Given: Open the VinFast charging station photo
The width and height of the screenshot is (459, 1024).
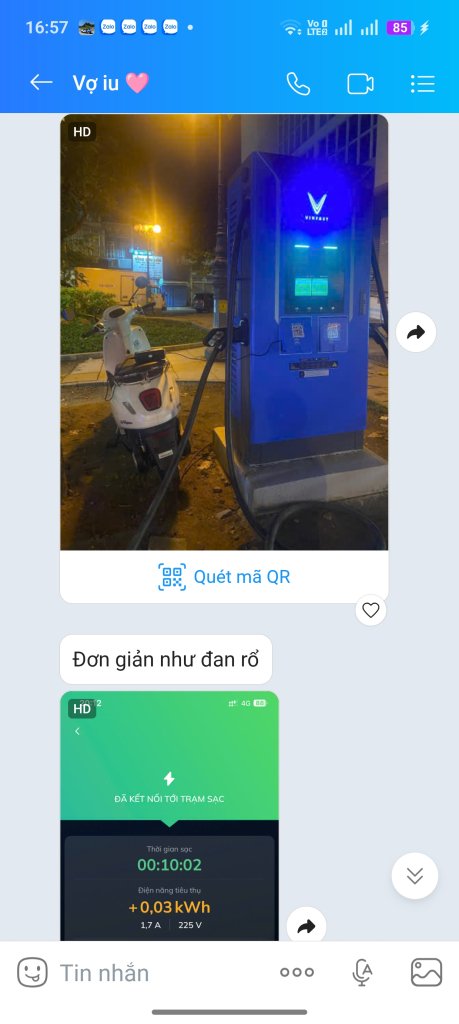Looking at the screenshot, I should [x=224, y=332].
